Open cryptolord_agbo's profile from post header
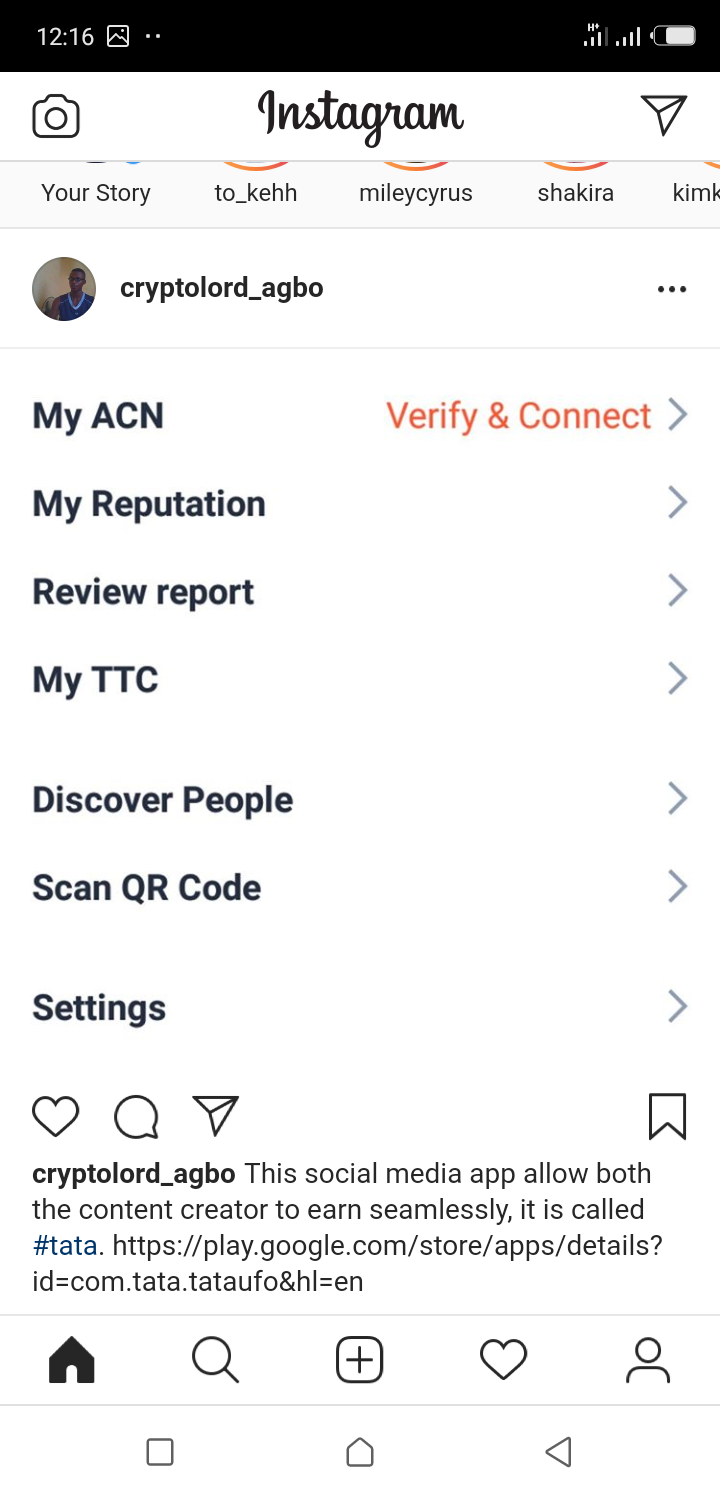720x1500 pixels. click(x=221, y=288)
